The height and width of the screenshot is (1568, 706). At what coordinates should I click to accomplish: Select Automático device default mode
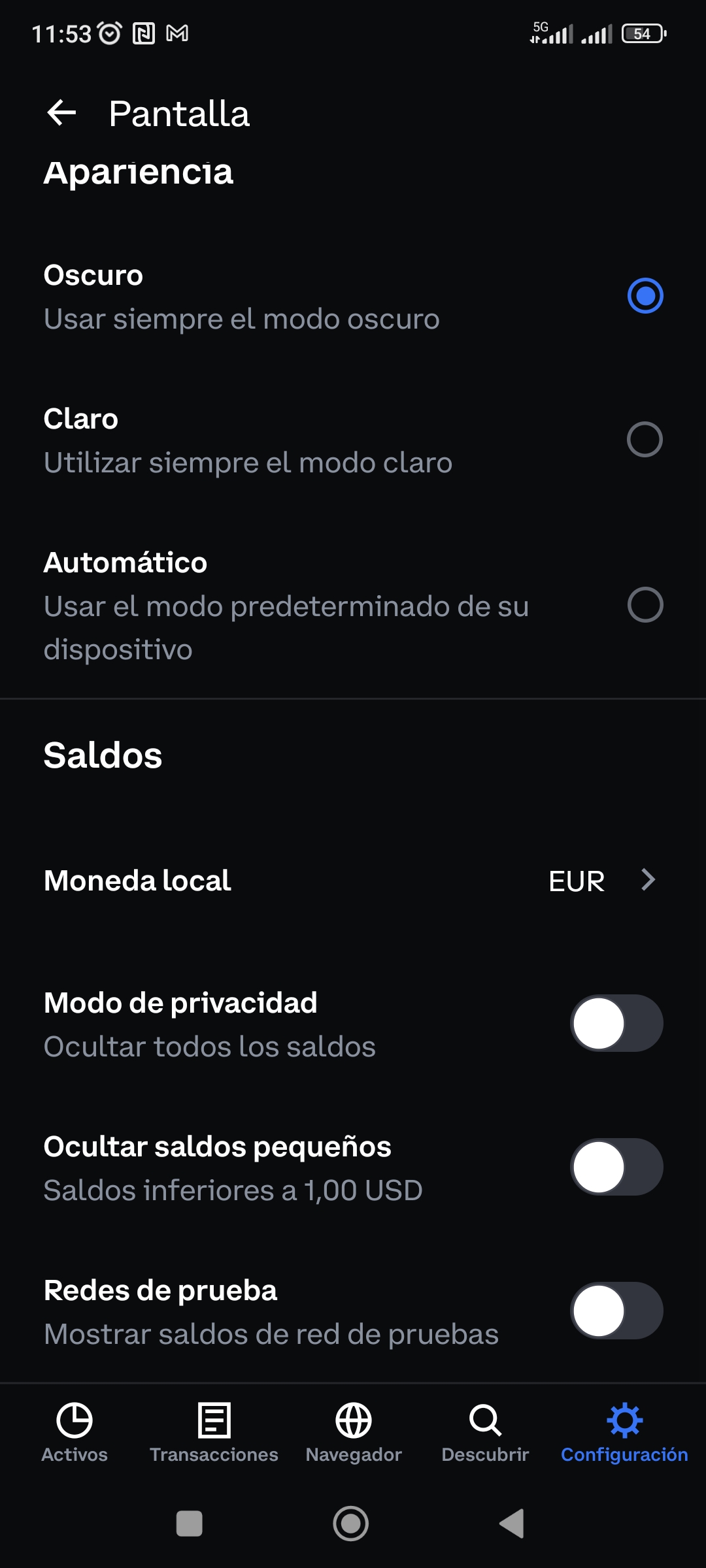353,605
